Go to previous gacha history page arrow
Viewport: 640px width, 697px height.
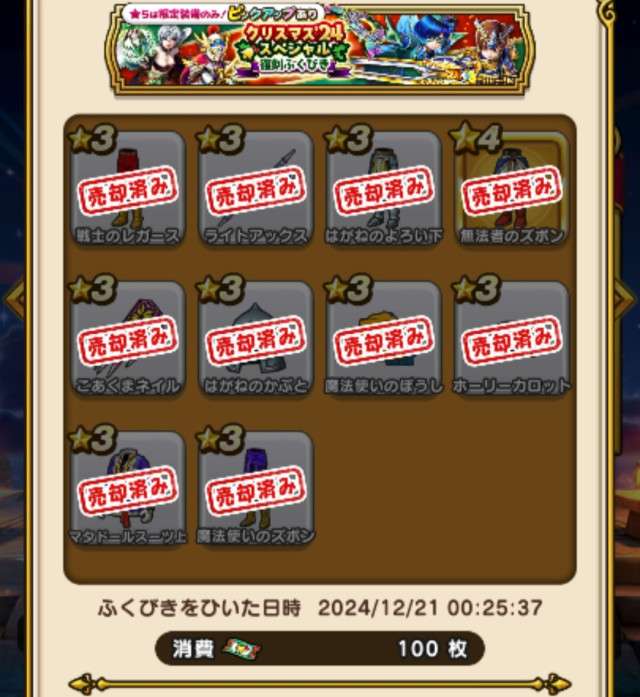coord(12,298)
